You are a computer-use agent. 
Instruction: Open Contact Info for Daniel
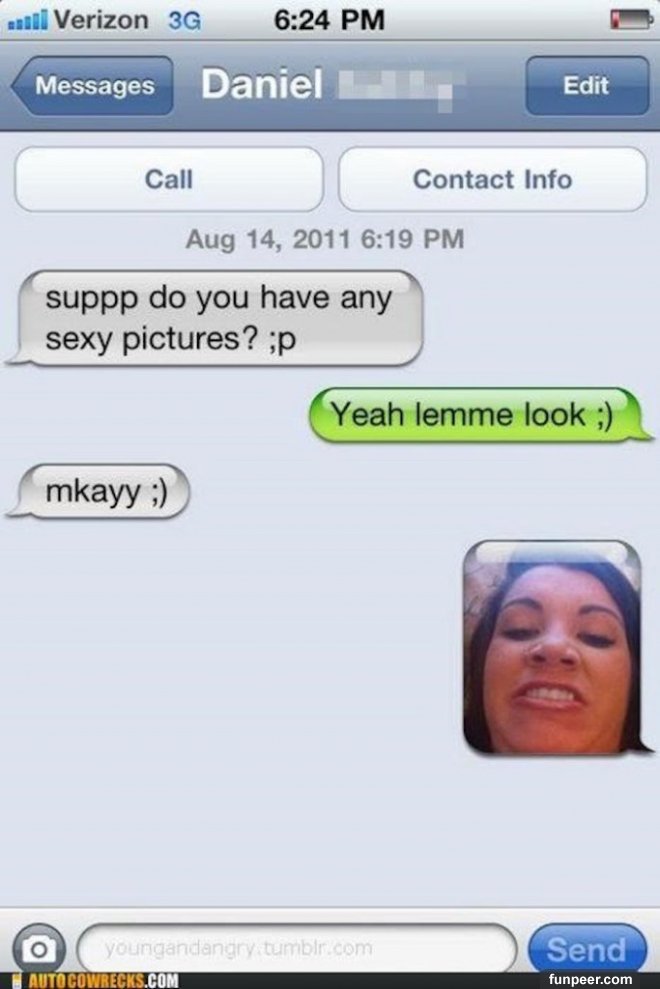(492, 180)
